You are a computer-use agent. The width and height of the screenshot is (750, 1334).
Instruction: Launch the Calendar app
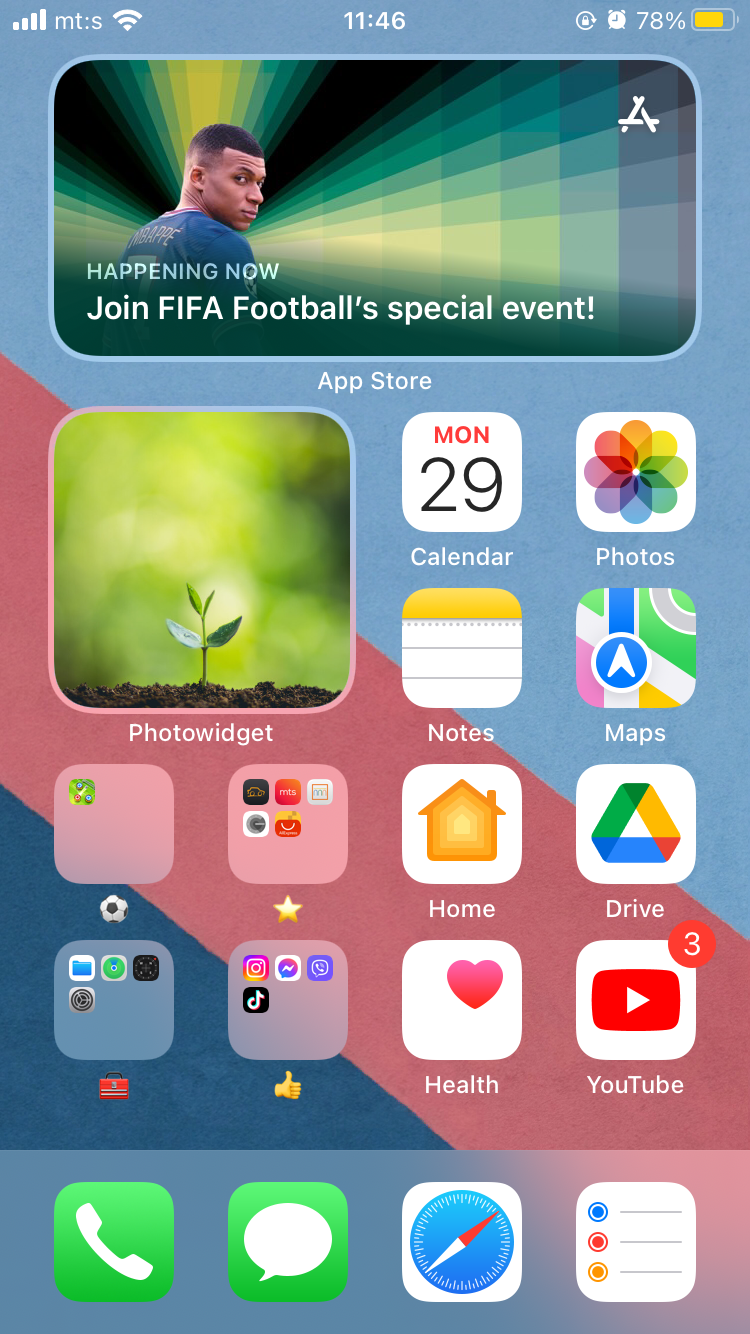point(462,472)
